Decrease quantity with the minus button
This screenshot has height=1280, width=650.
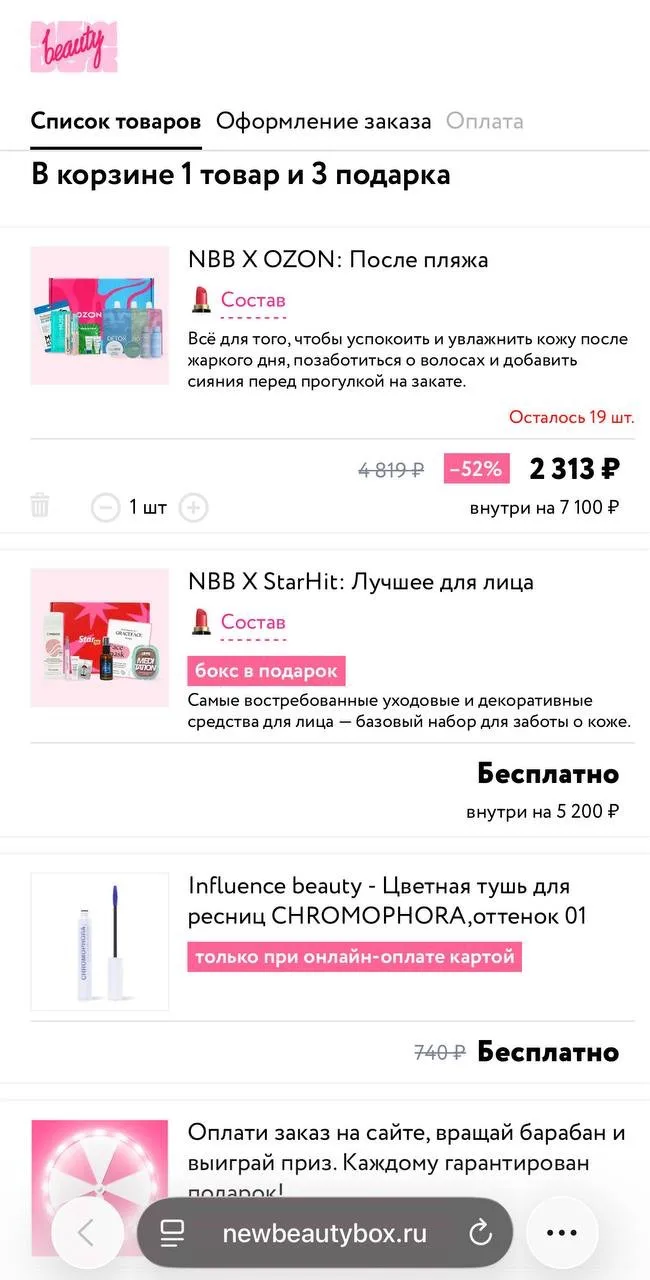tap(105, 508)
